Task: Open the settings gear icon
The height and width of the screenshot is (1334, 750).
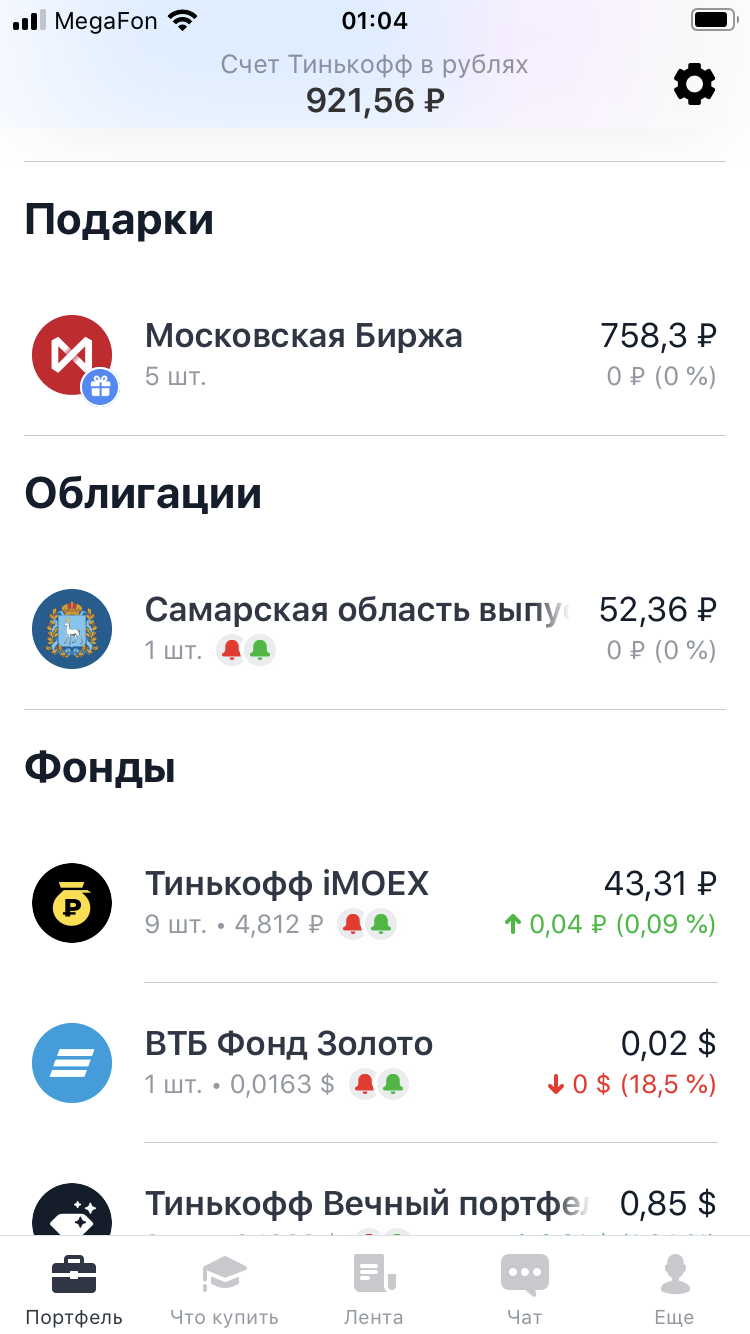Action: pyautogui.click(x=694, y=85)
